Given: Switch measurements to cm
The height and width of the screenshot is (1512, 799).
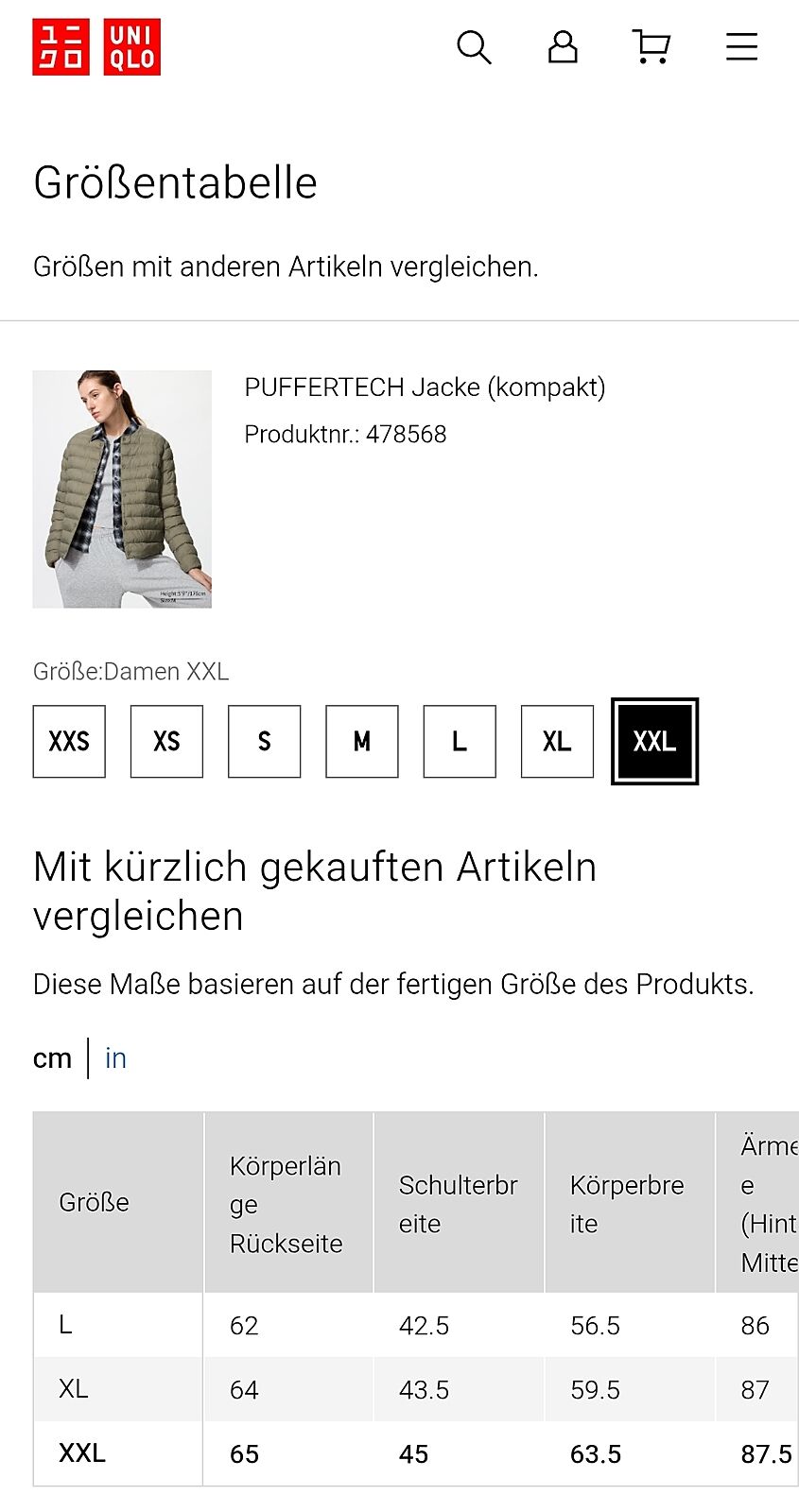Looking at the screenshot, I should 52,1058.
